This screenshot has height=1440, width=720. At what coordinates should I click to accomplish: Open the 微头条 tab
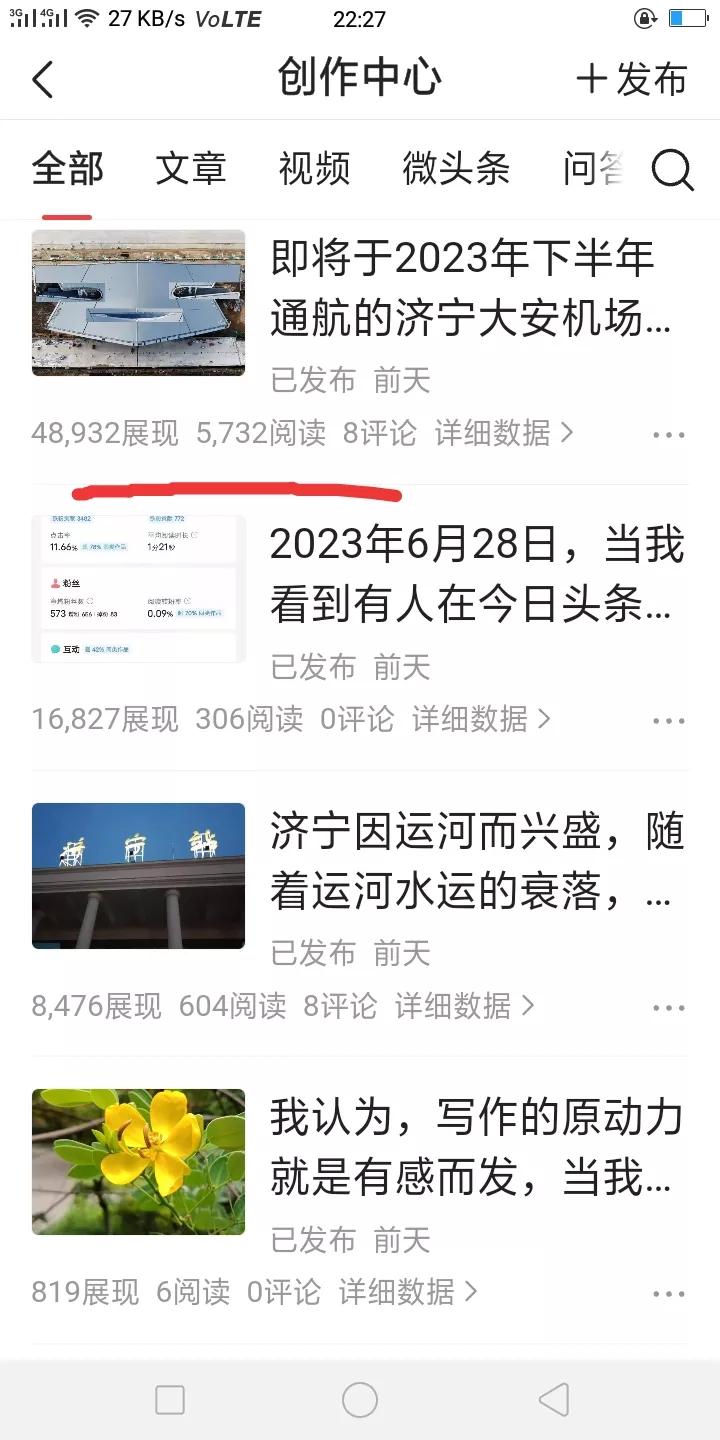[457, 170]
